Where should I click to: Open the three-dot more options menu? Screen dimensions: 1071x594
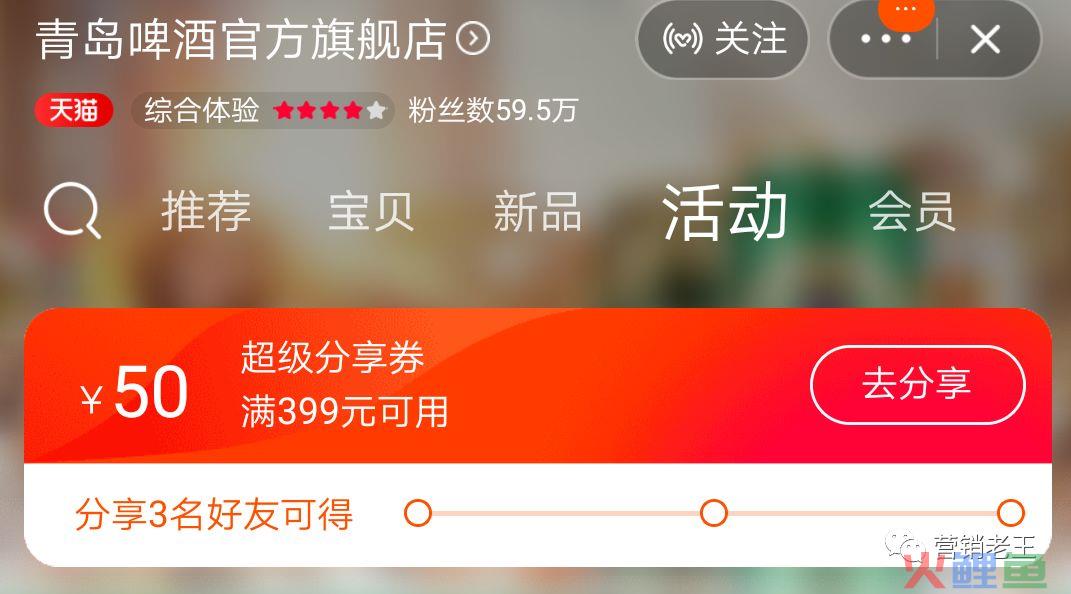pos(885,40)
